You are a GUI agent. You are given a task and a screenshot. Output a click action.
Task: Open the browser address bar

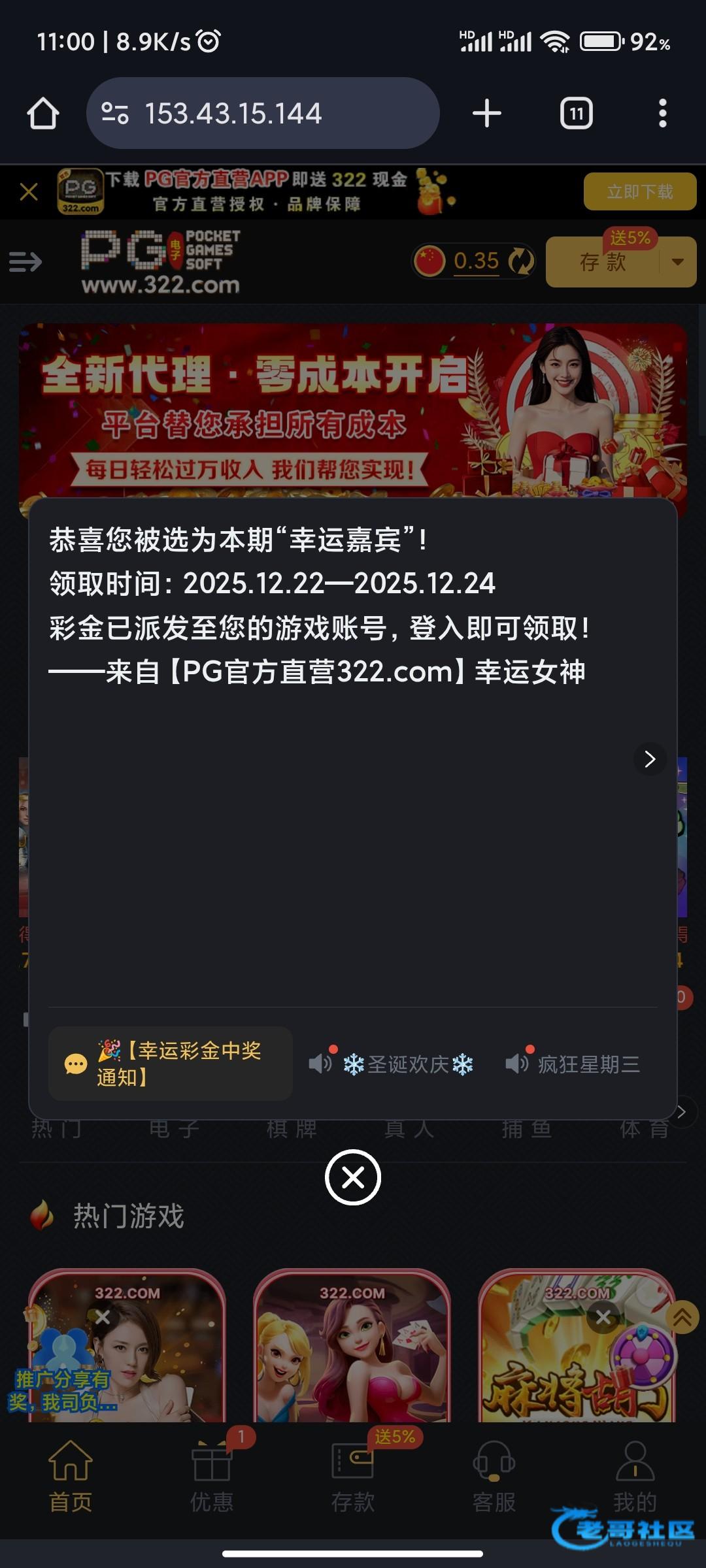[x=261, y=114]
